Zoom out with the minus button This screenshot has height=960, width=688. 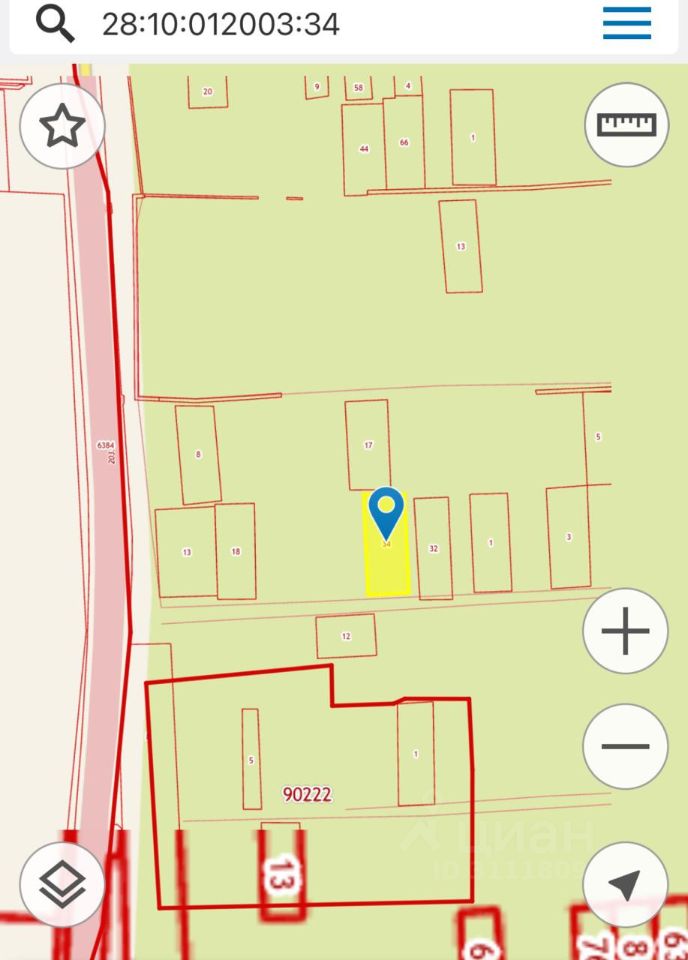click(625, 746)
